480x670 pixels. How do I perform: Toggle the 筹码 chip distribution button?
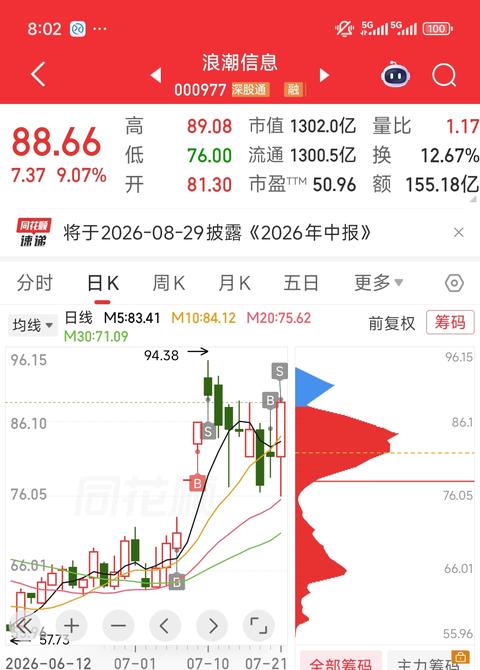[x=450, y=322]
